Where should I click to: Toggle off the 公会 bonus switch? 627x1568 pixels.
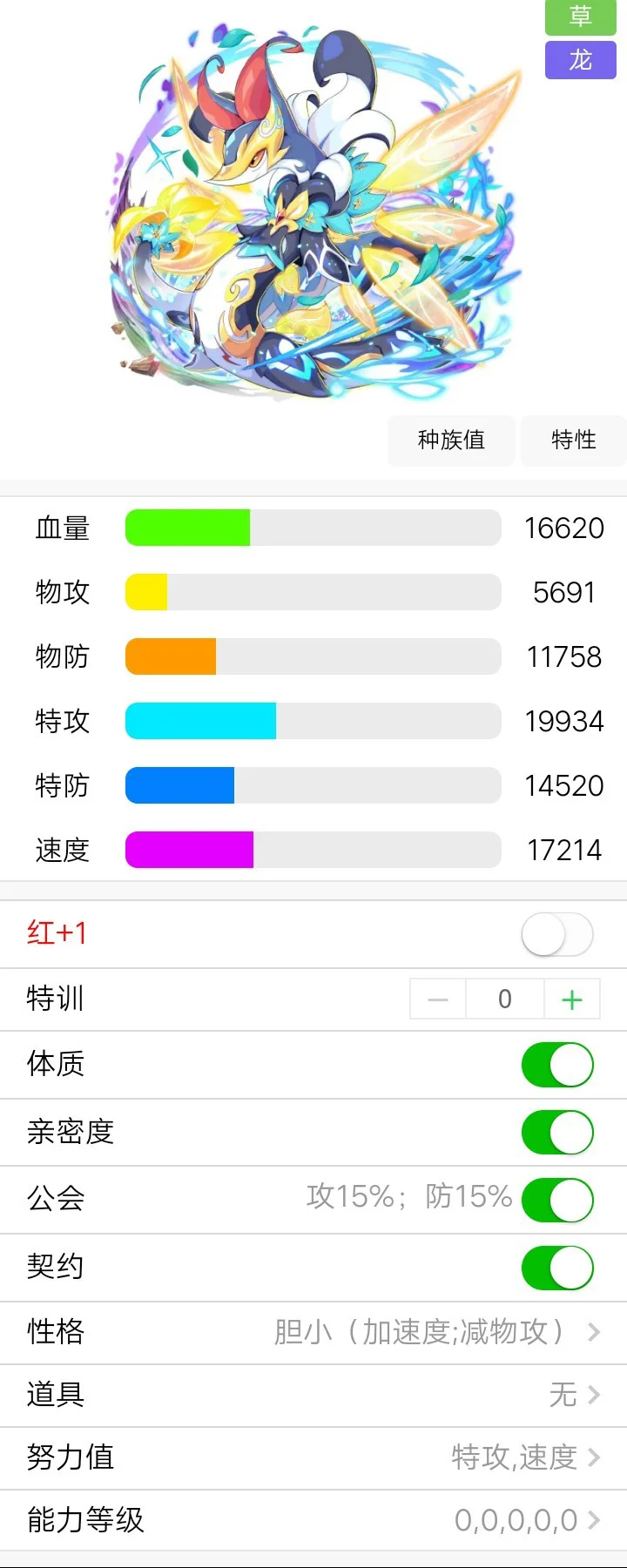557,1200
